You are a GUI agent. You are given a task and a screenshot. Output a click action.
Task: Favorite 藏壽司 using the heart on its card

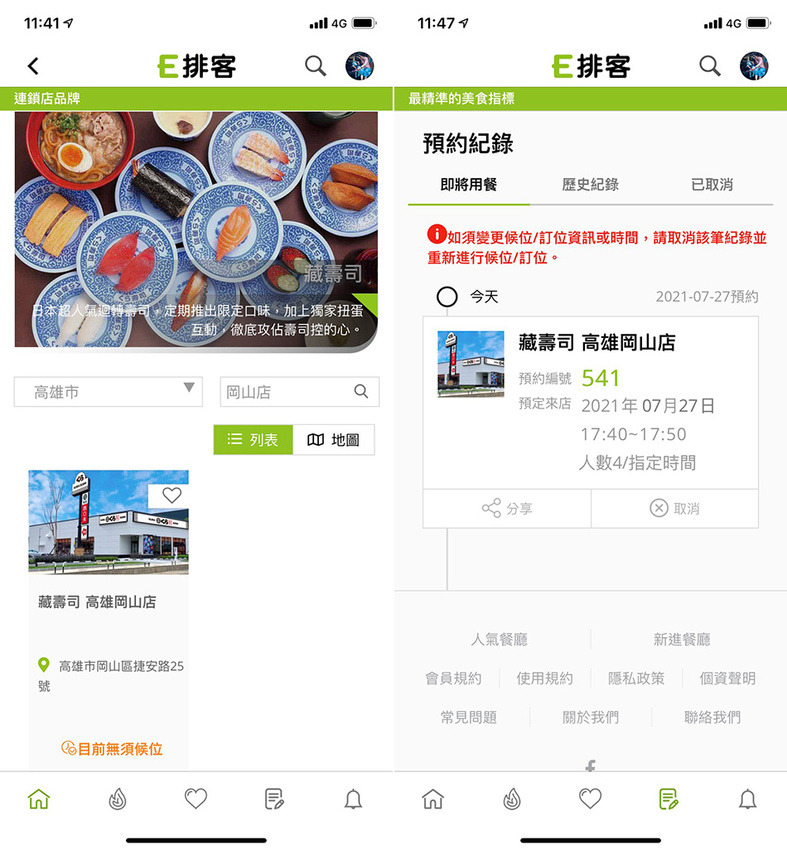(171, 495)
